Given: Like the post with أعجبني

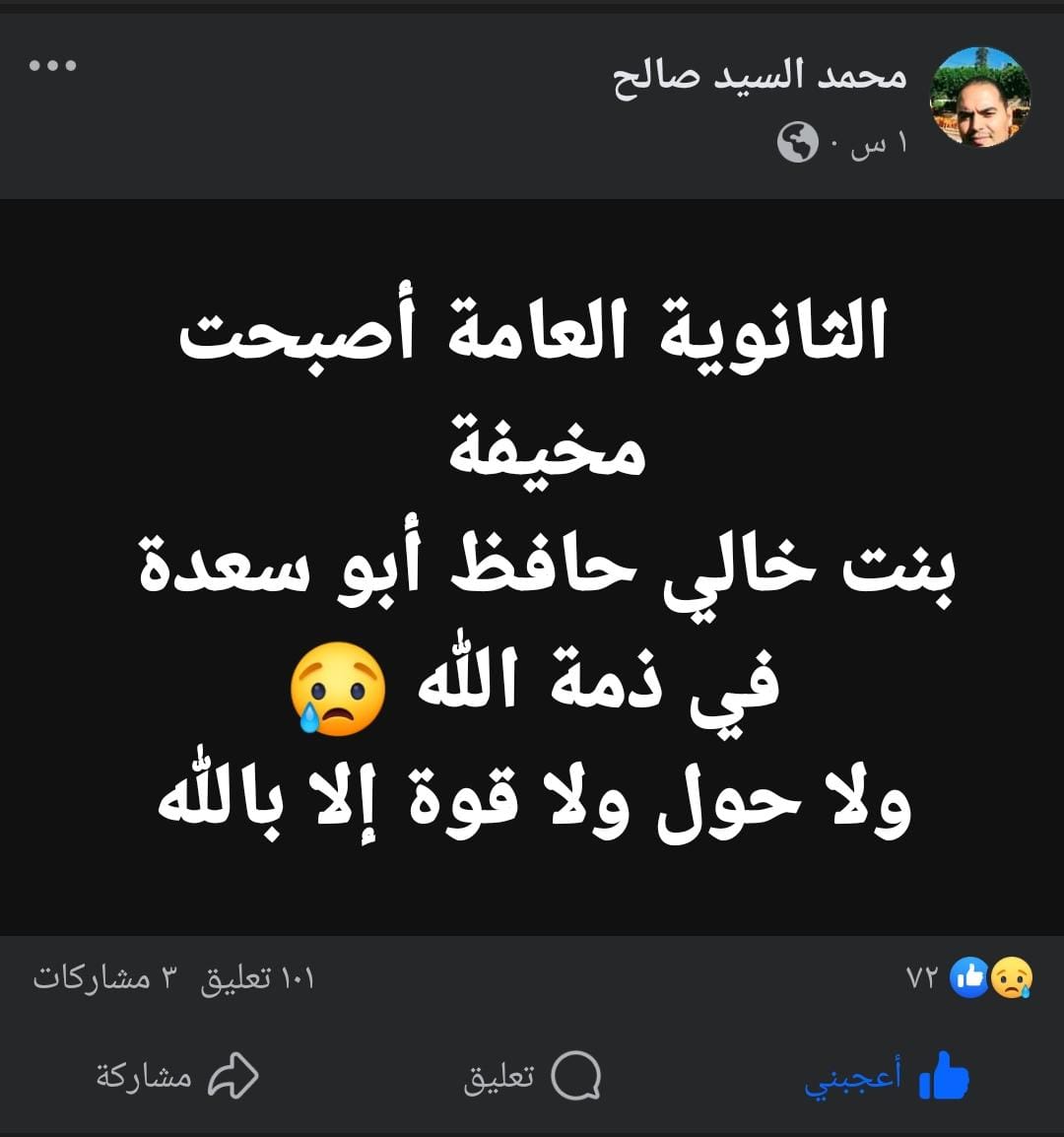Looking at the screenshot, I should pyautogui.click(x=887, y=1076).
